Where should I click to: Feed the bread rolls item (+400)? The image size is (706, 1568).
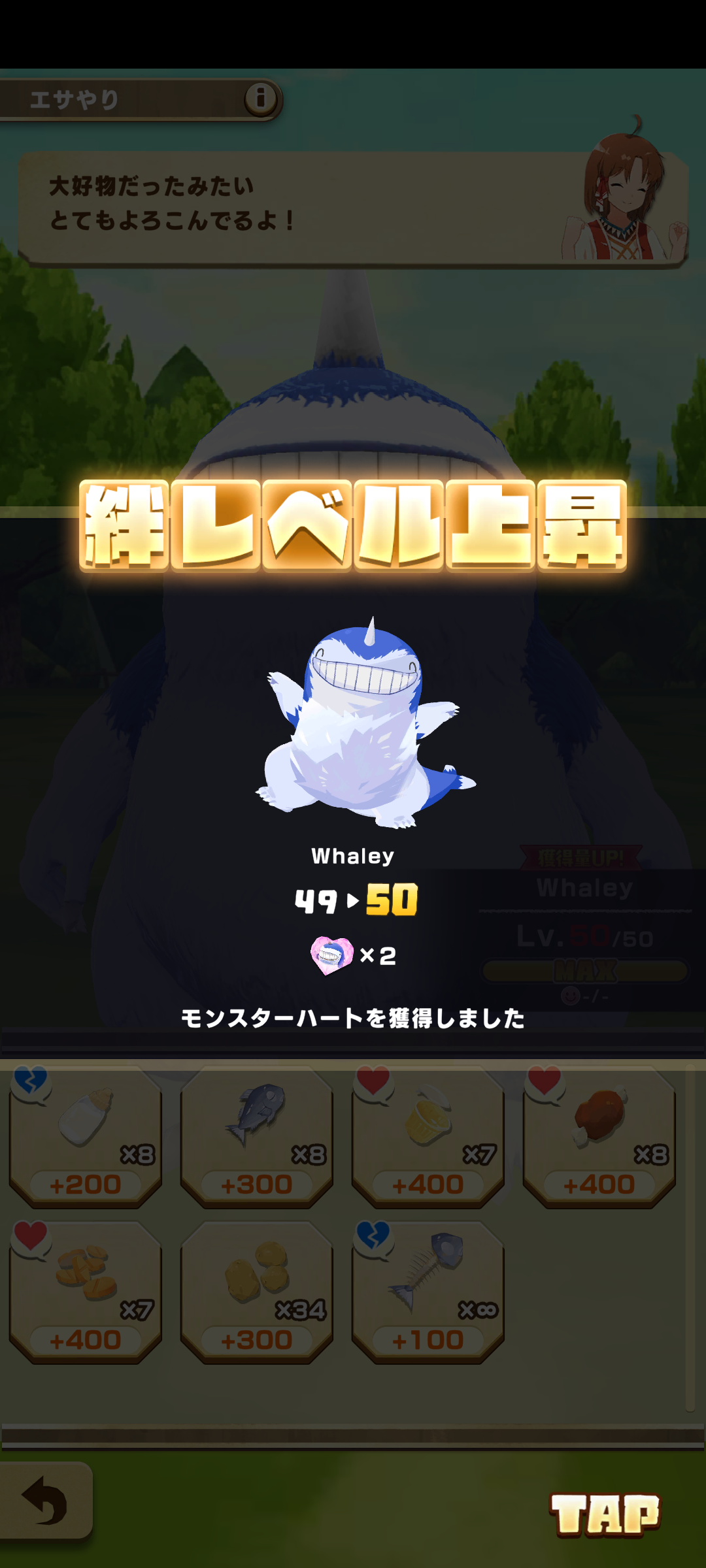click(x=85, y=1291)
